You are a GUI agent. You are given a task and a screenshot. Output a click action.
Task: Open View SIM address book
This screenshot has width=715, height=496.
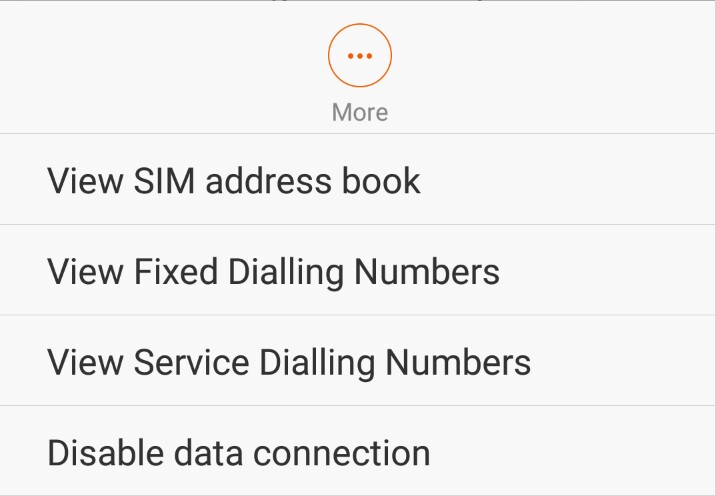234,181
